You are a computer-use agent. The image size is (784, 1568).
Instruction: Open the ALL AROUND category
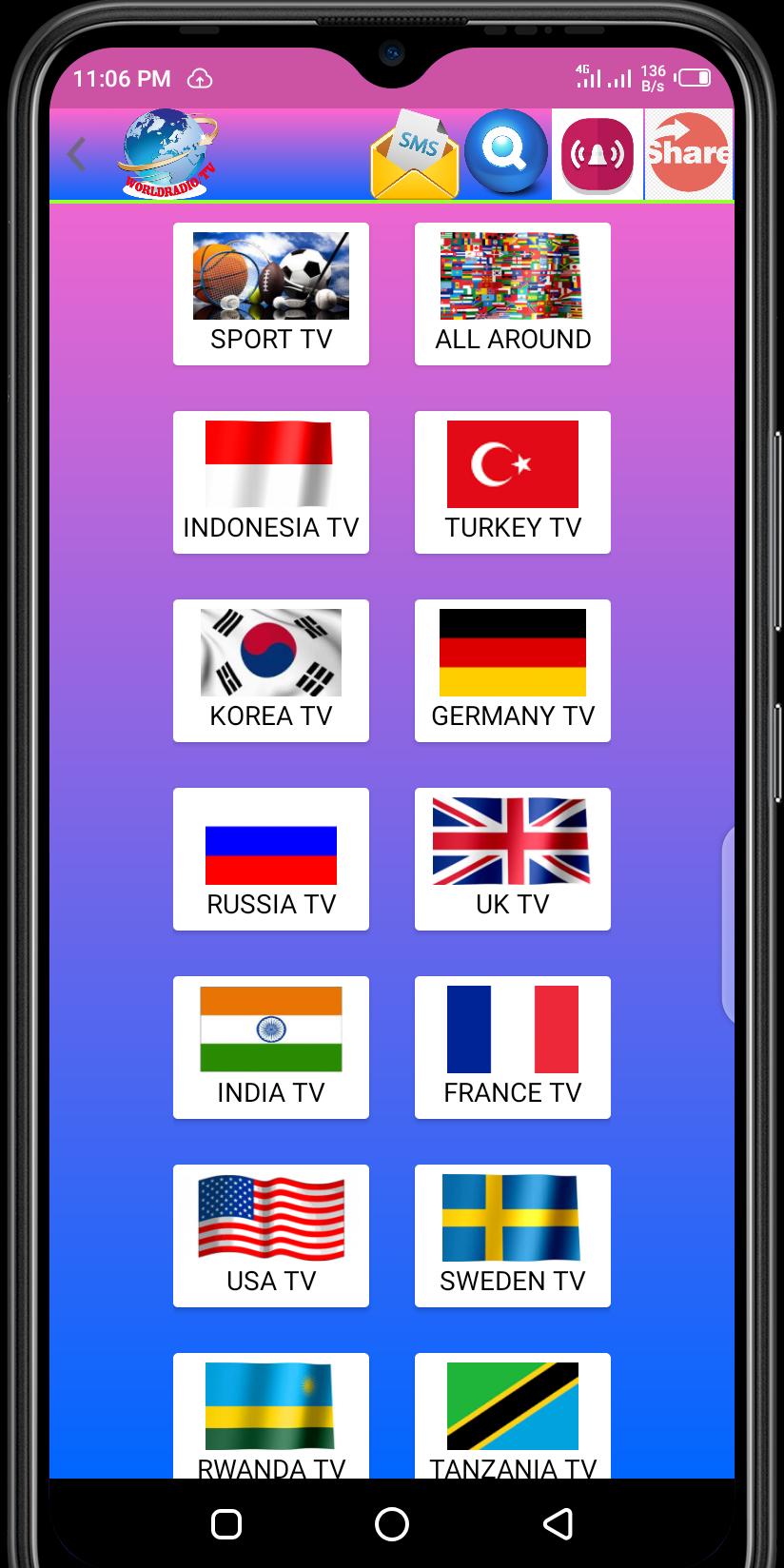[513, 294]
